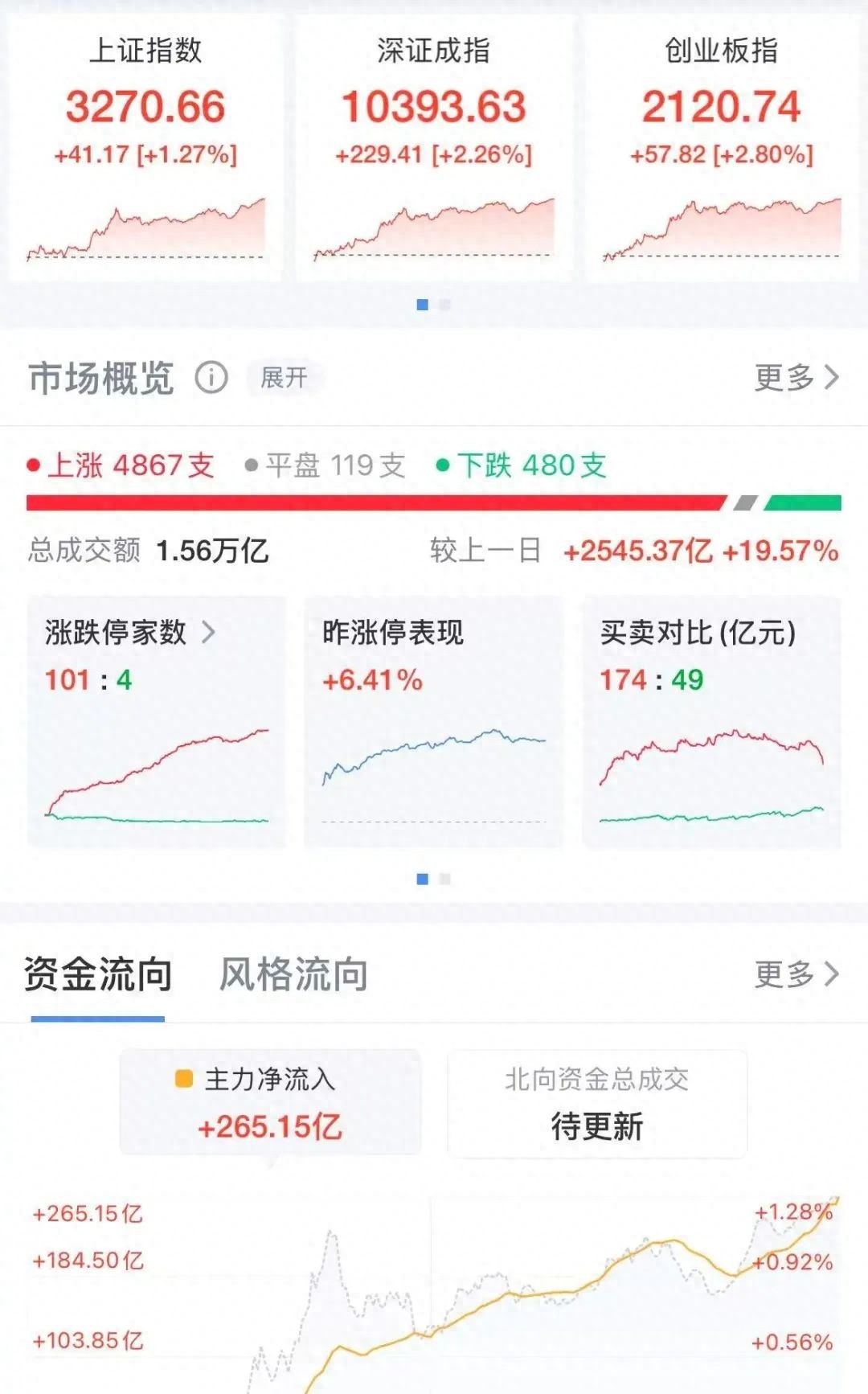The height and width of the screenshot is (1394, 868).
Task: Switch to the 风格流向 tab
Action: pos(294,974)
